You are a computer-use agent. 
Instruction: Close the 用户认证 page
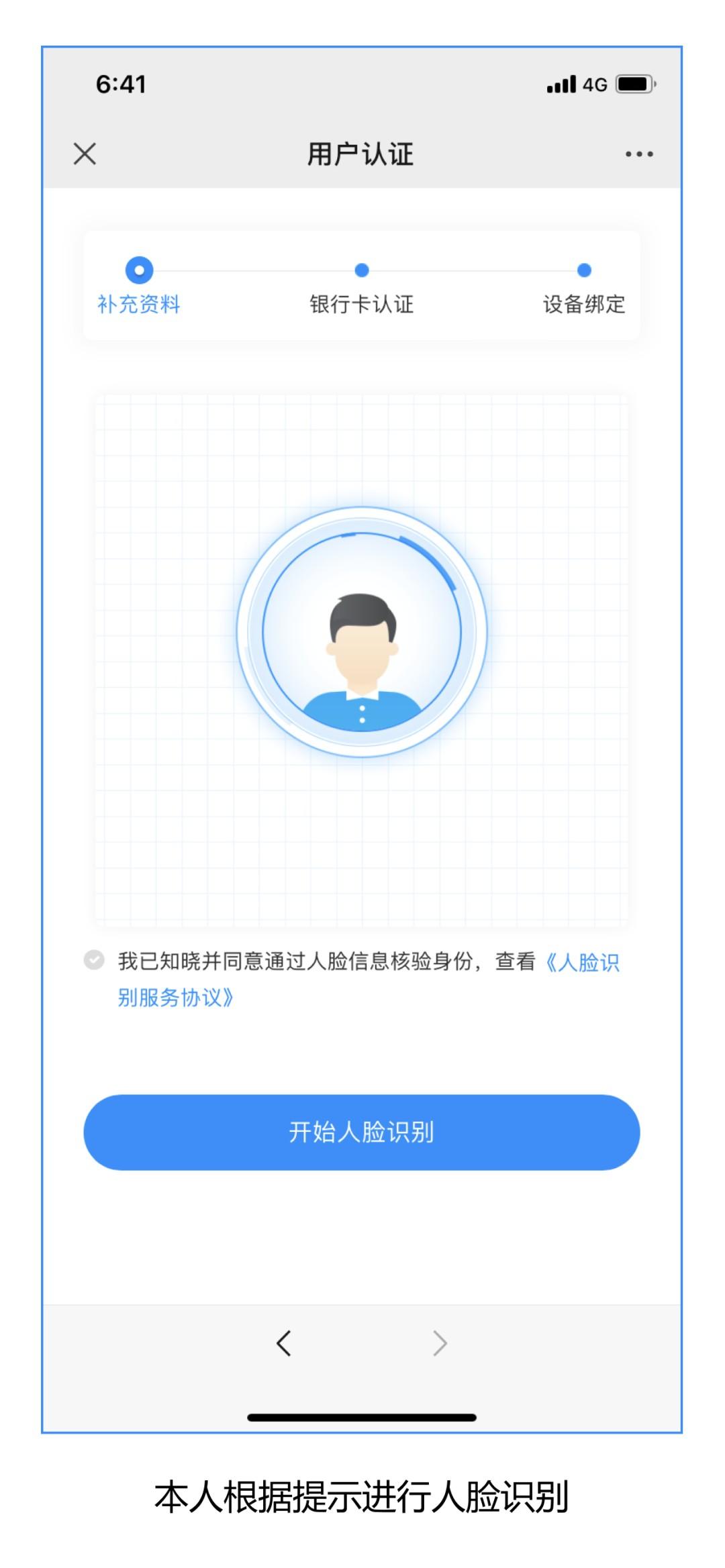(x=85, y=154)
